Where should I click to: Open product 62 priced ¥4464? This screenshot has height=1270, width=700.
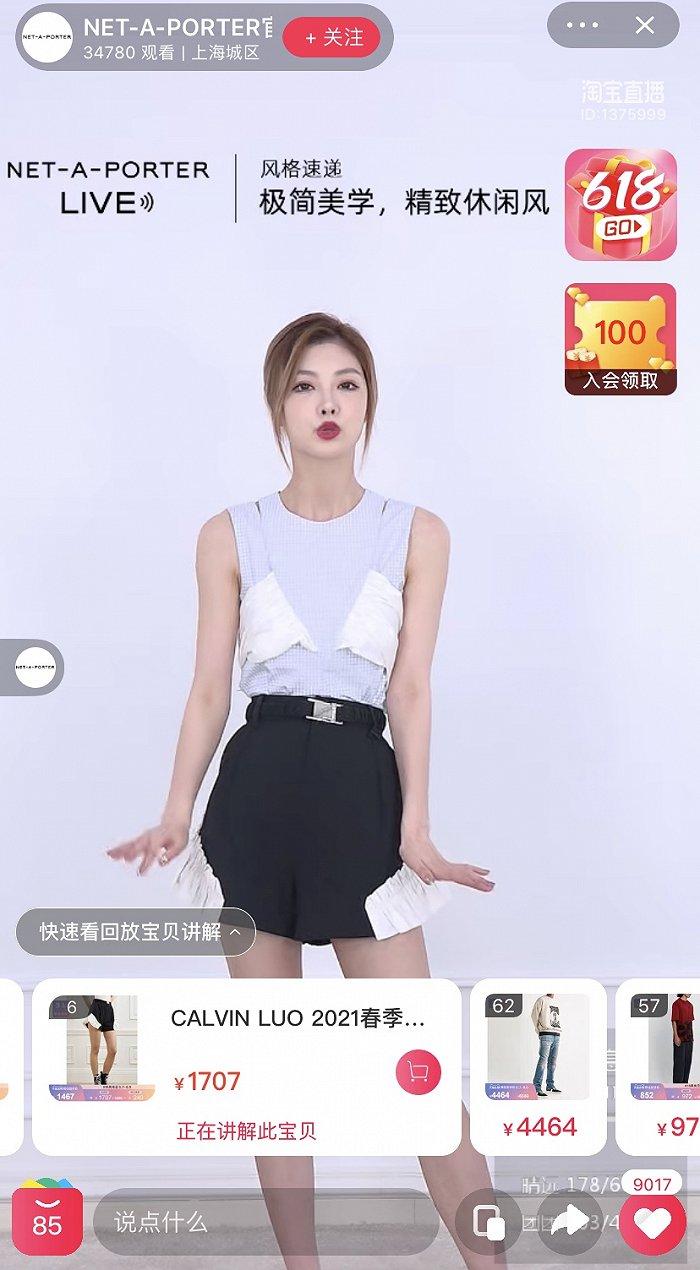point(538,1067)
